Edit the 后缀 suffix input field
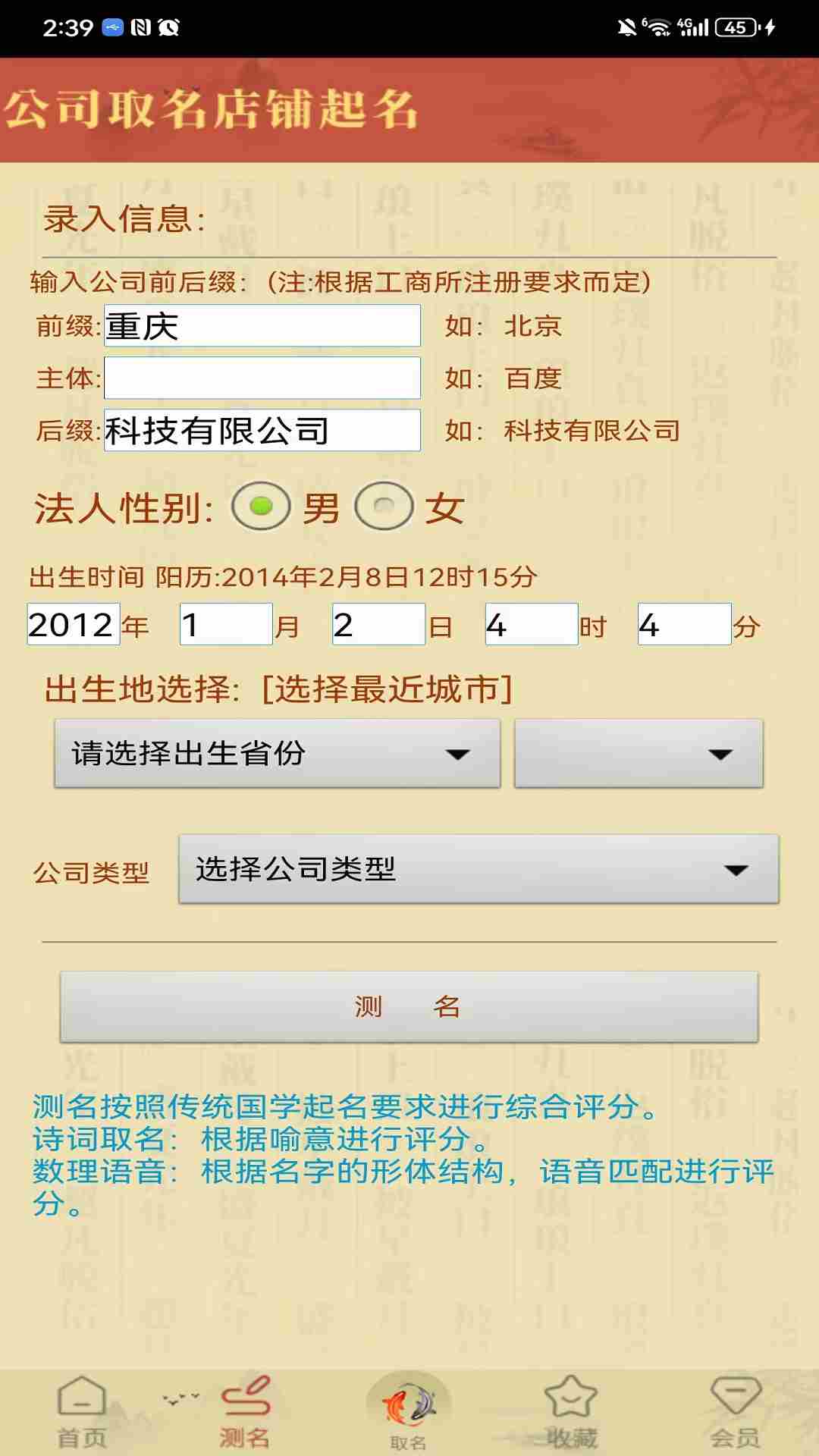Viewport: 819px width, 1456px height. pyautogui.click(x=262, y=430)
